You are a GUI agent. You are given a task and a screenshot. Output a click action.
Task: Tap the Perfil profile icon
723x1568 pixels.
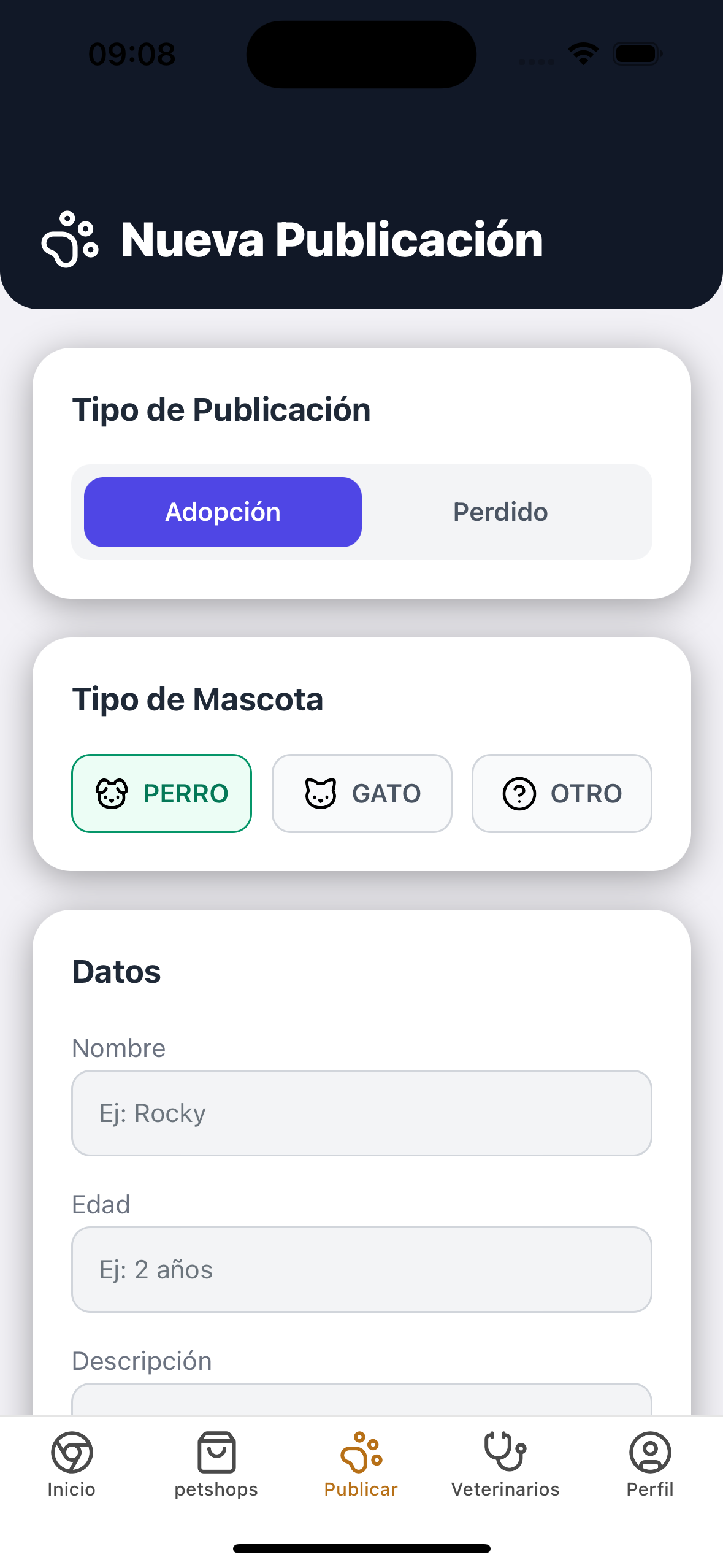tap(650, 1454)
